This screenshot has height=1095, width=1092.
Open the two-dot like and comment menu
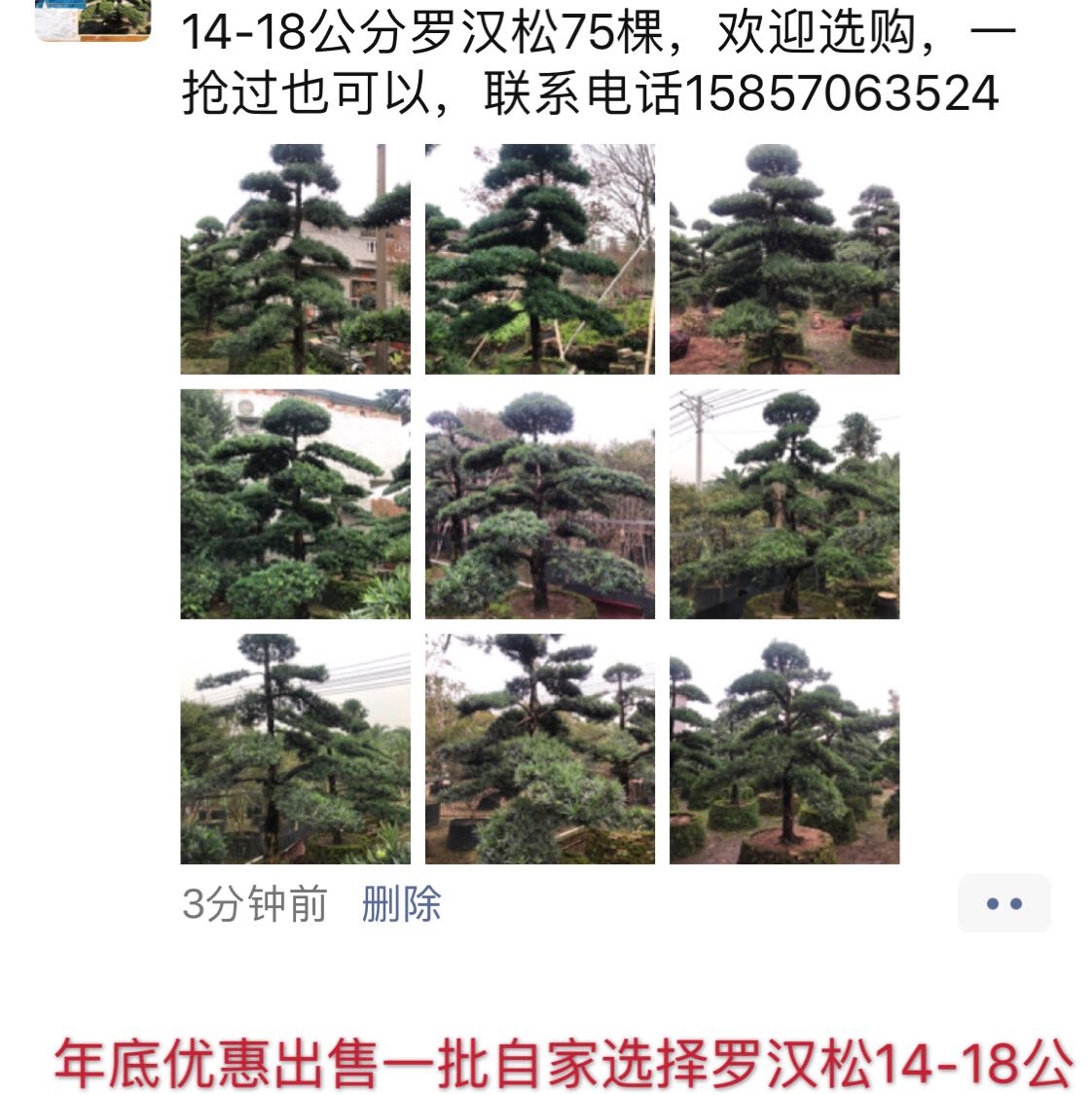[1003, 903]
